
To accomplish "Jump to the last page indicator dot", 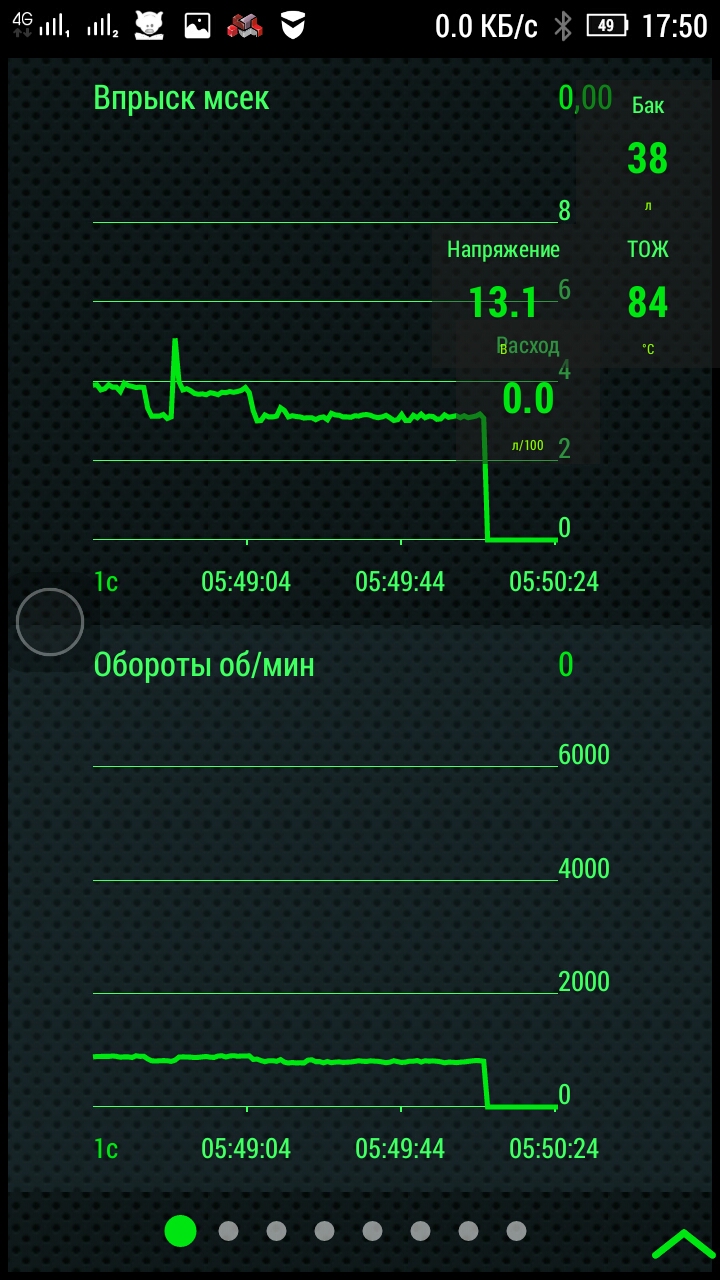I will click(x=516, y=1231).
